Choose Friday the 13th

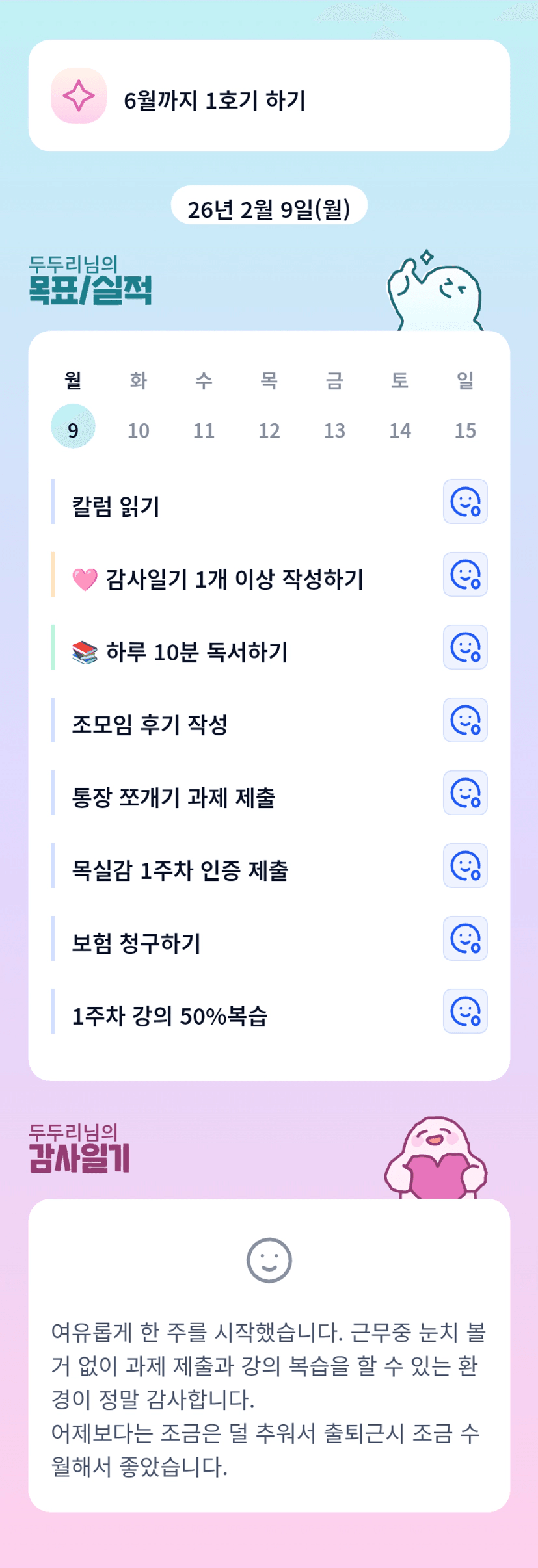pos(334,430)
